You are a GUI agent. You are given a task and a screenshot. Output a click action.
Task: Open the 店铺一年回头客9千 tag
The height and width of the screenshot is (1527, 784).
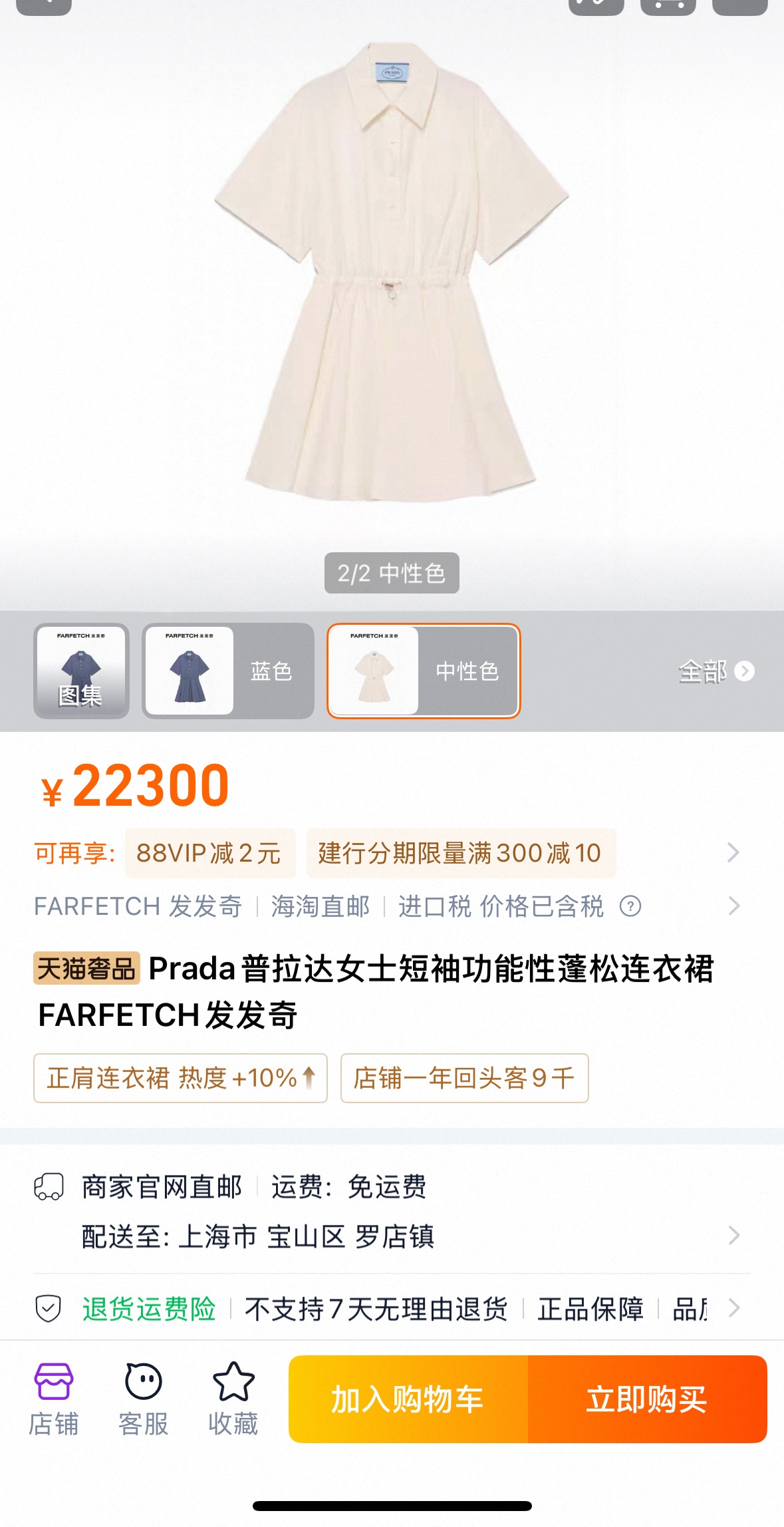464,1078
